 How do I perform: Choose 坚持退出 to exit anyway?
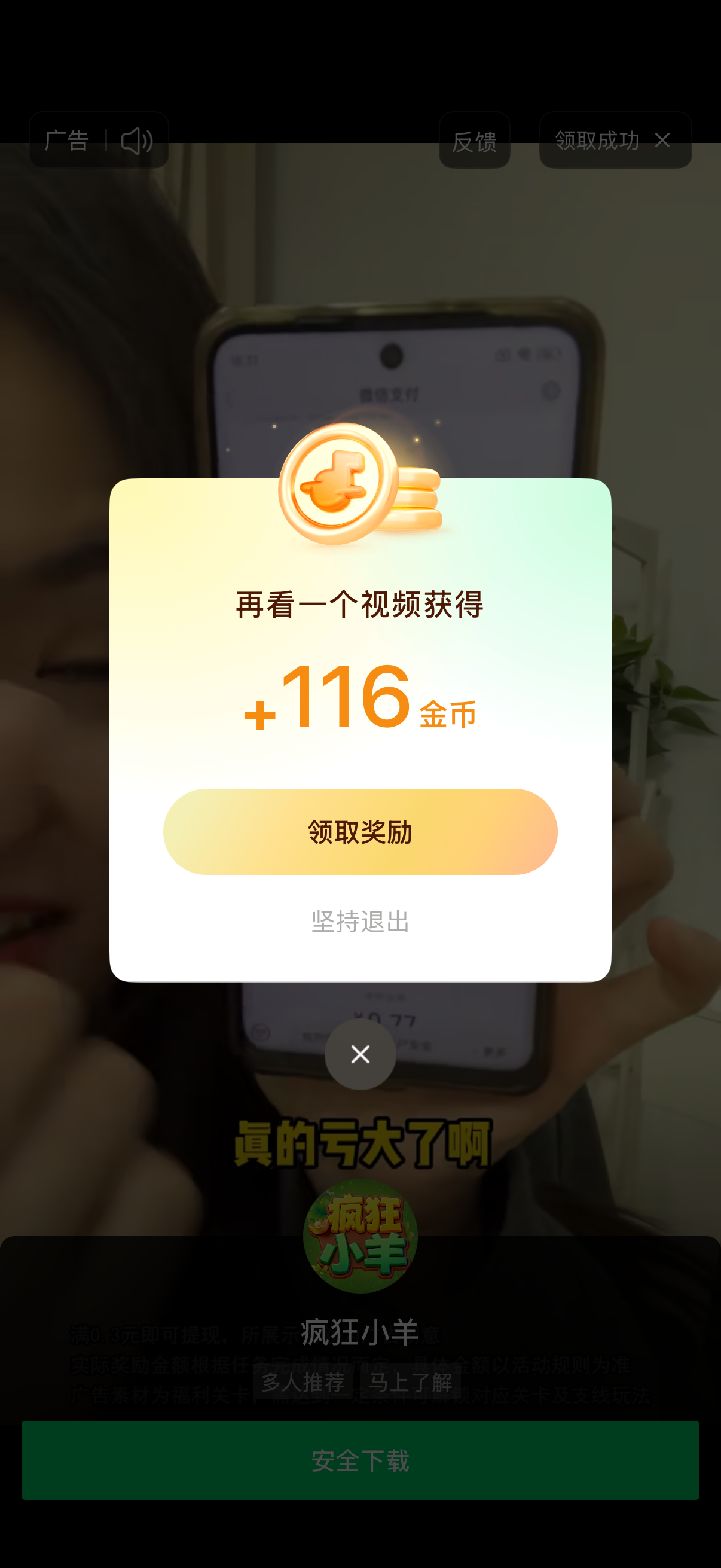(x=360, y=921)
